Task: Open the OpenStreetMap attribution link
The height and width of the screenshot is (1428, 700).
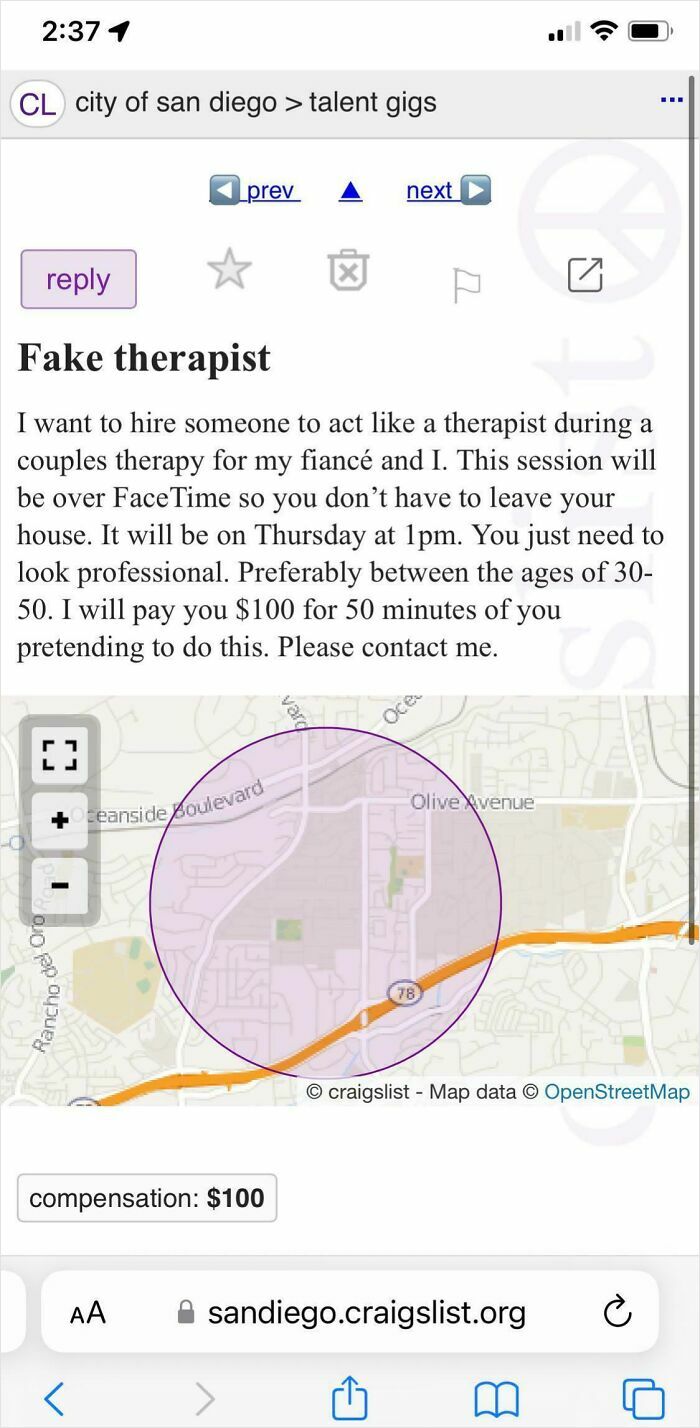Action: [x=616, y=1091]
